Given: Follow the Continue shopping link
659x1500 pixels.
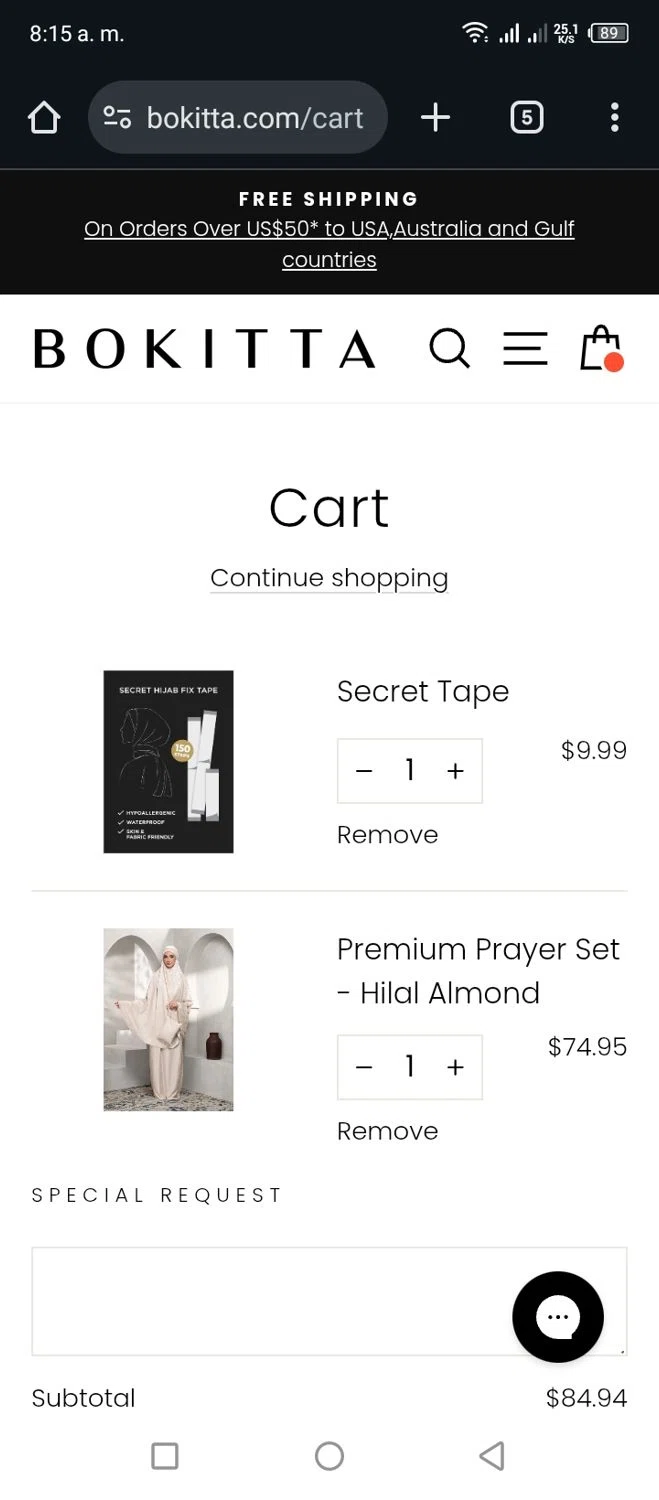Looking at the screenshot, I should [x=329, y=578].
